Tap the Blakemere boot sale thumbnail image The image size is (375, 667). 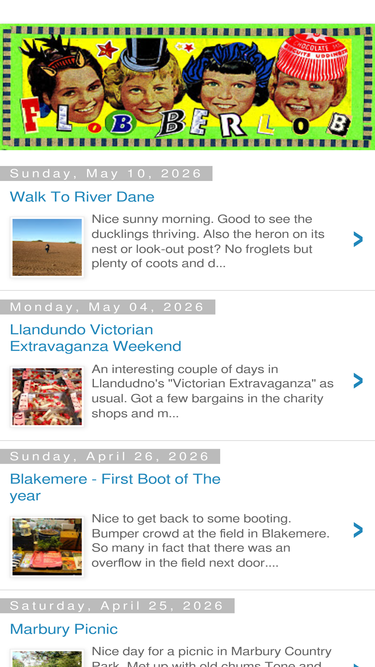(47, 547)
